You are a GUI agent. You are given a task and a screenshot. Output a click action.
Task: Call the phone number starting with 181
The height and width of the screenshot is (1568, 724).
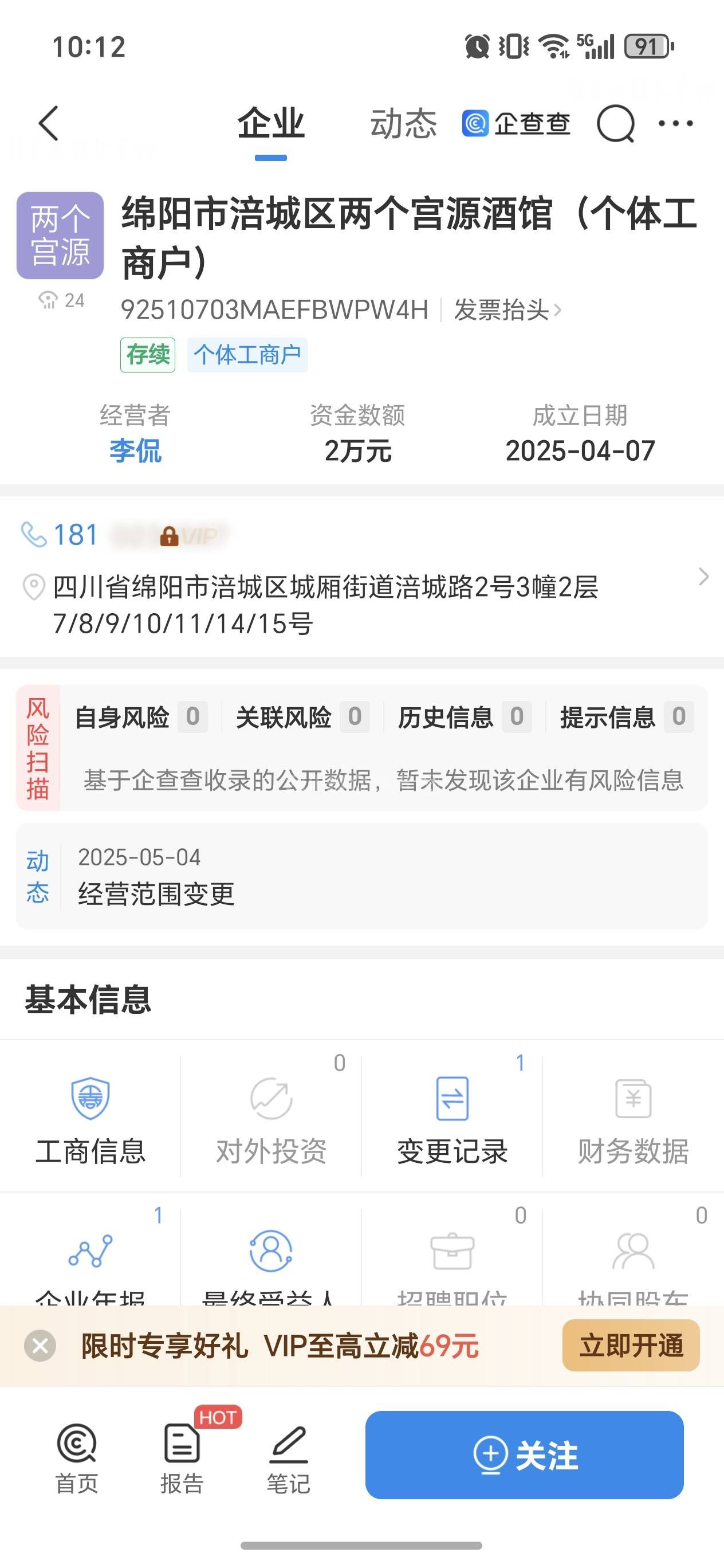(x=76, y=535)
